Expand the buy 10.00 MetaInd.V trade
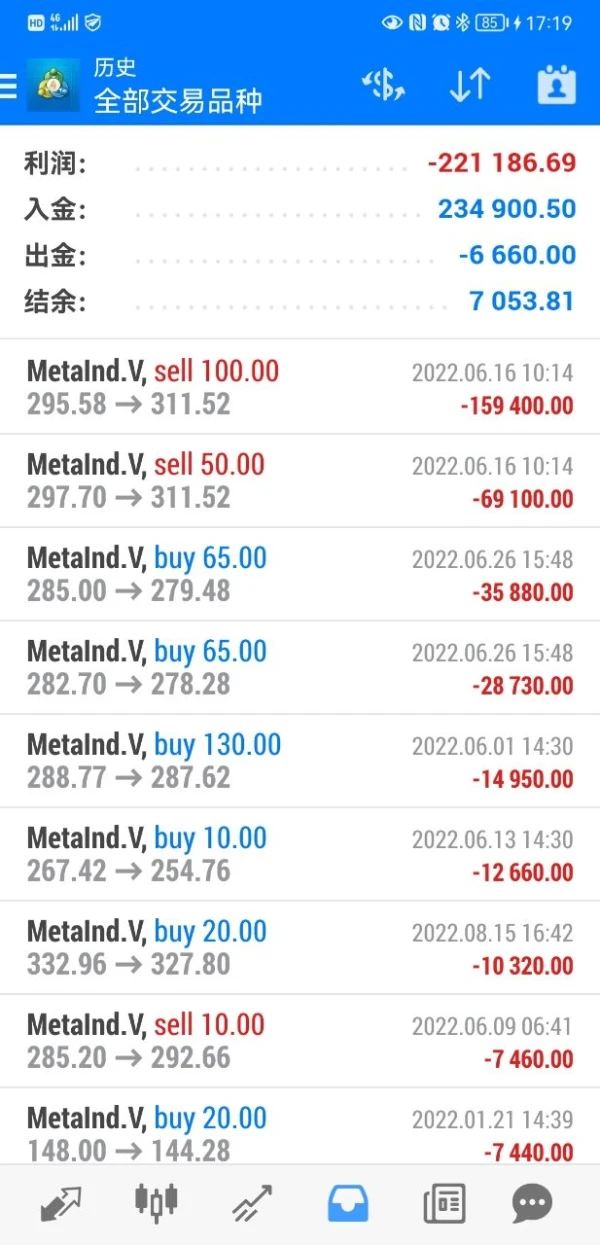The width and height of the screenshot is (600, 1245). (x=300, y=854)
